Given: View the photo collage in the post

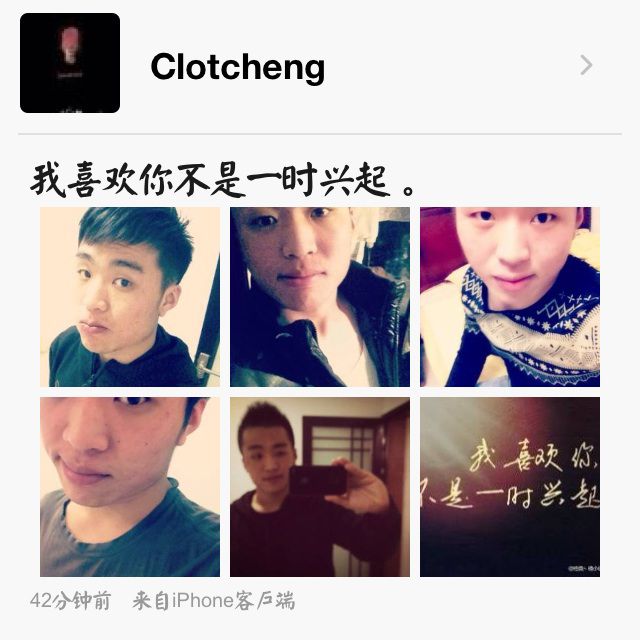Looking at the screenshot, I should pyautogui.click(x=320, y=391).
